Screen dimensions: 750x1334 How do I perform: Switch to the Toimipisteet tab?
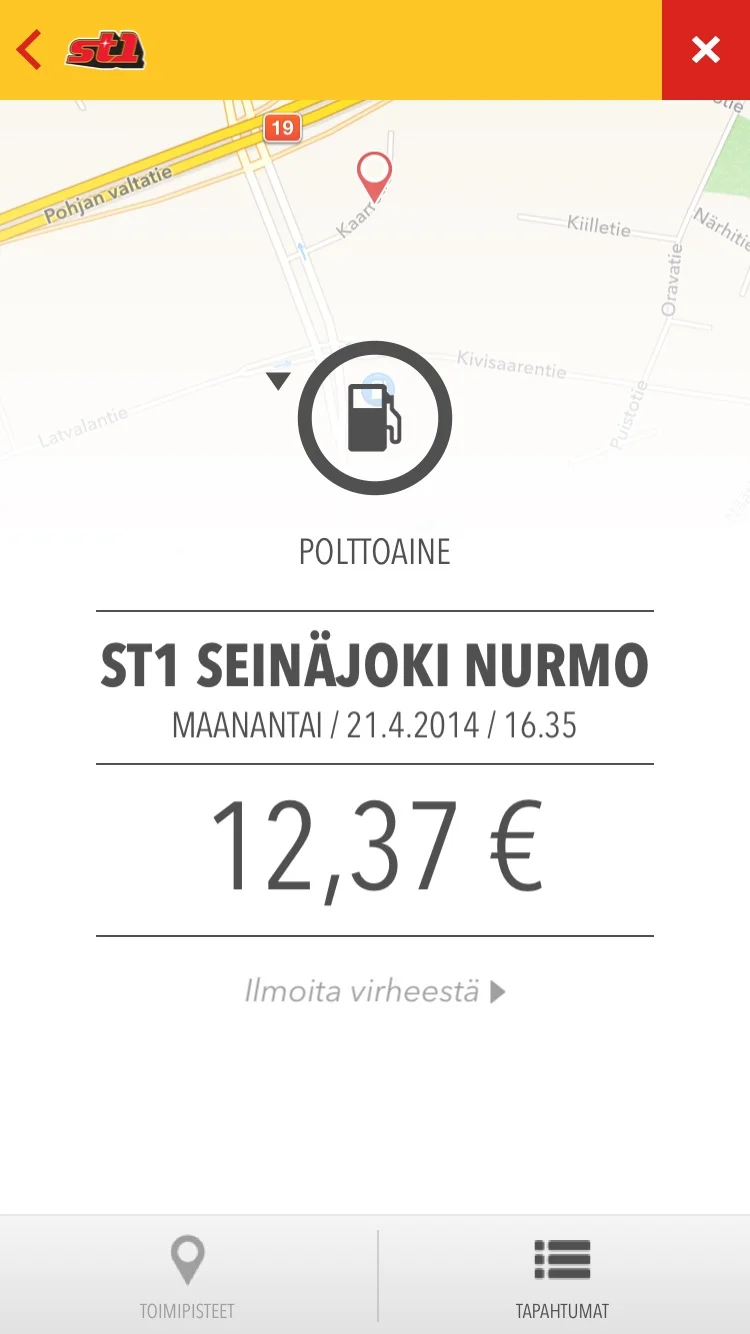coord(187,1274)
